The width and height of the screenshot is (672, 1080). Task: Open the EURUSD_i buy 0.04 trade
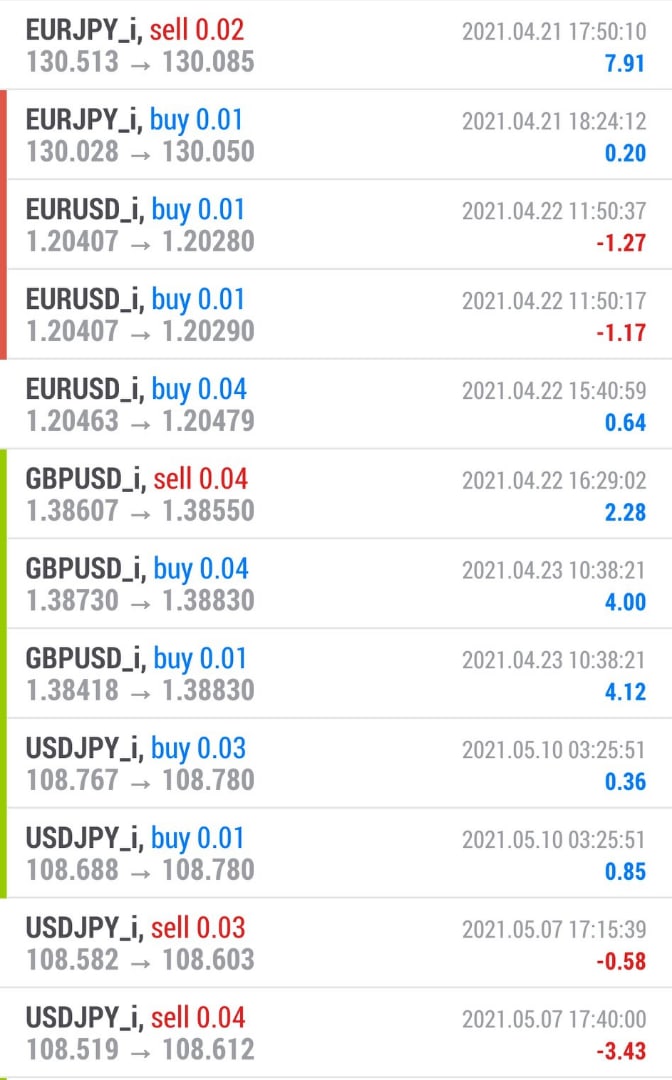point(336,404)
